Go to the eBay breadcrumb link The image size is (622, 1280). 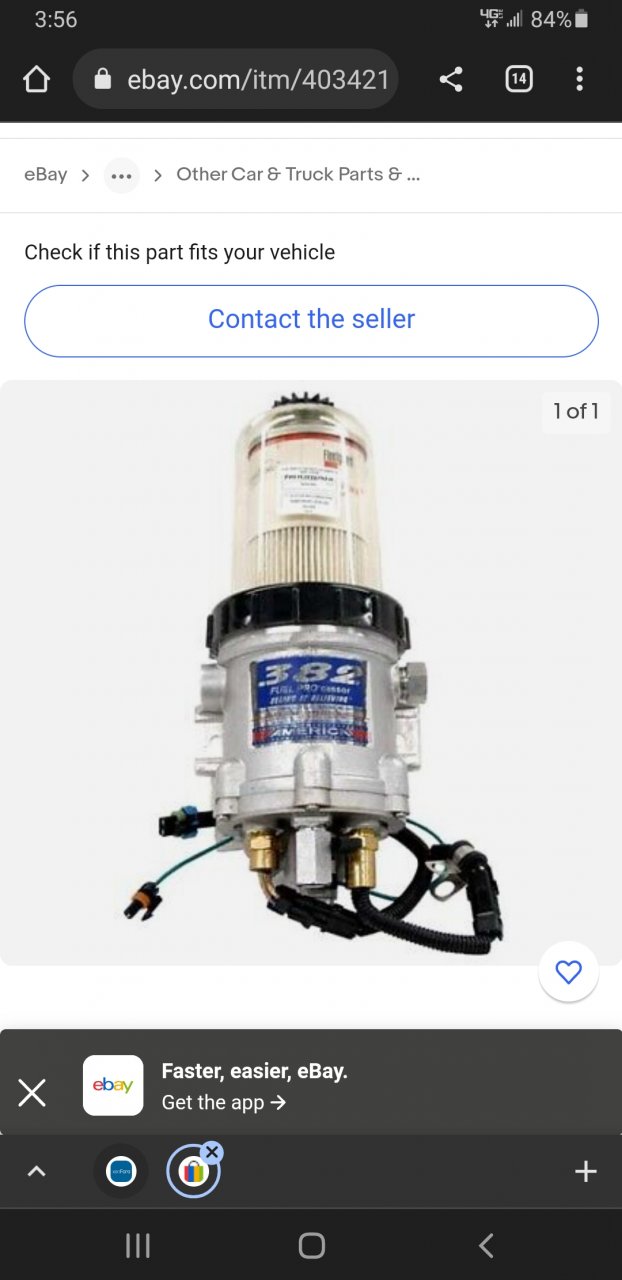point(46,174)
